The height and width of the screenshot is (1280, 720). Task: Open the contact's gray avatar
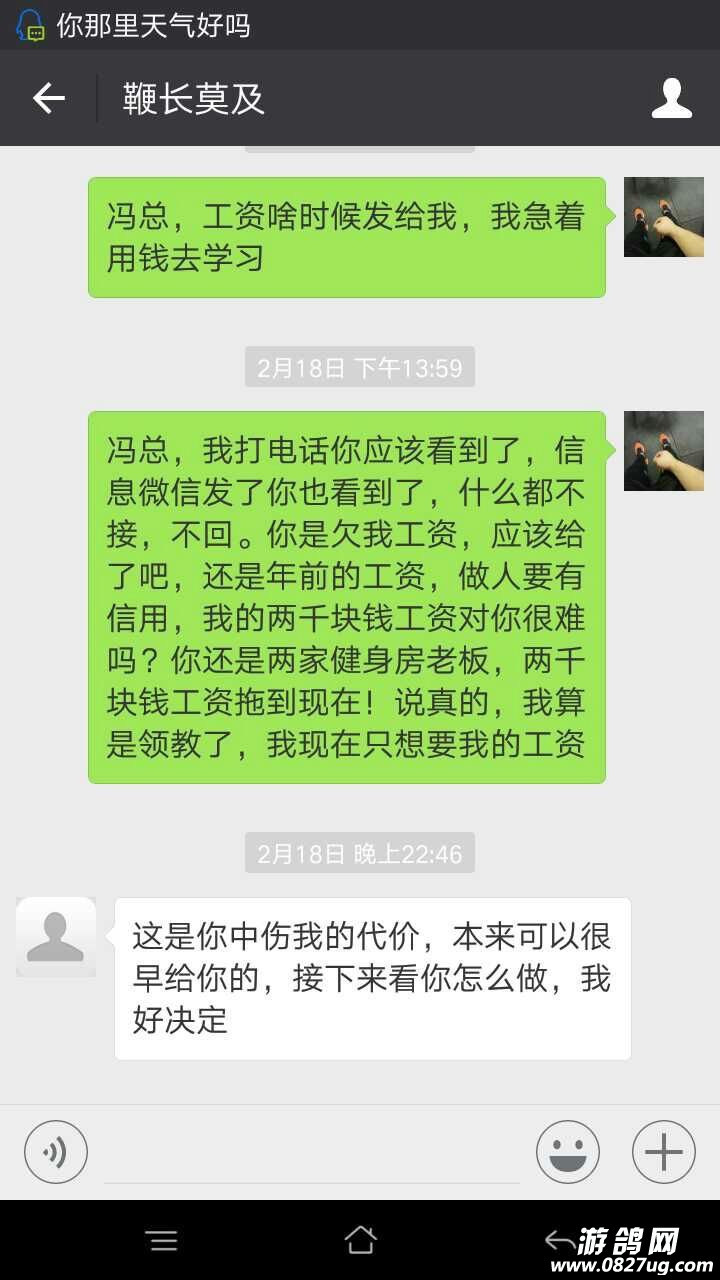coord(56,937)
